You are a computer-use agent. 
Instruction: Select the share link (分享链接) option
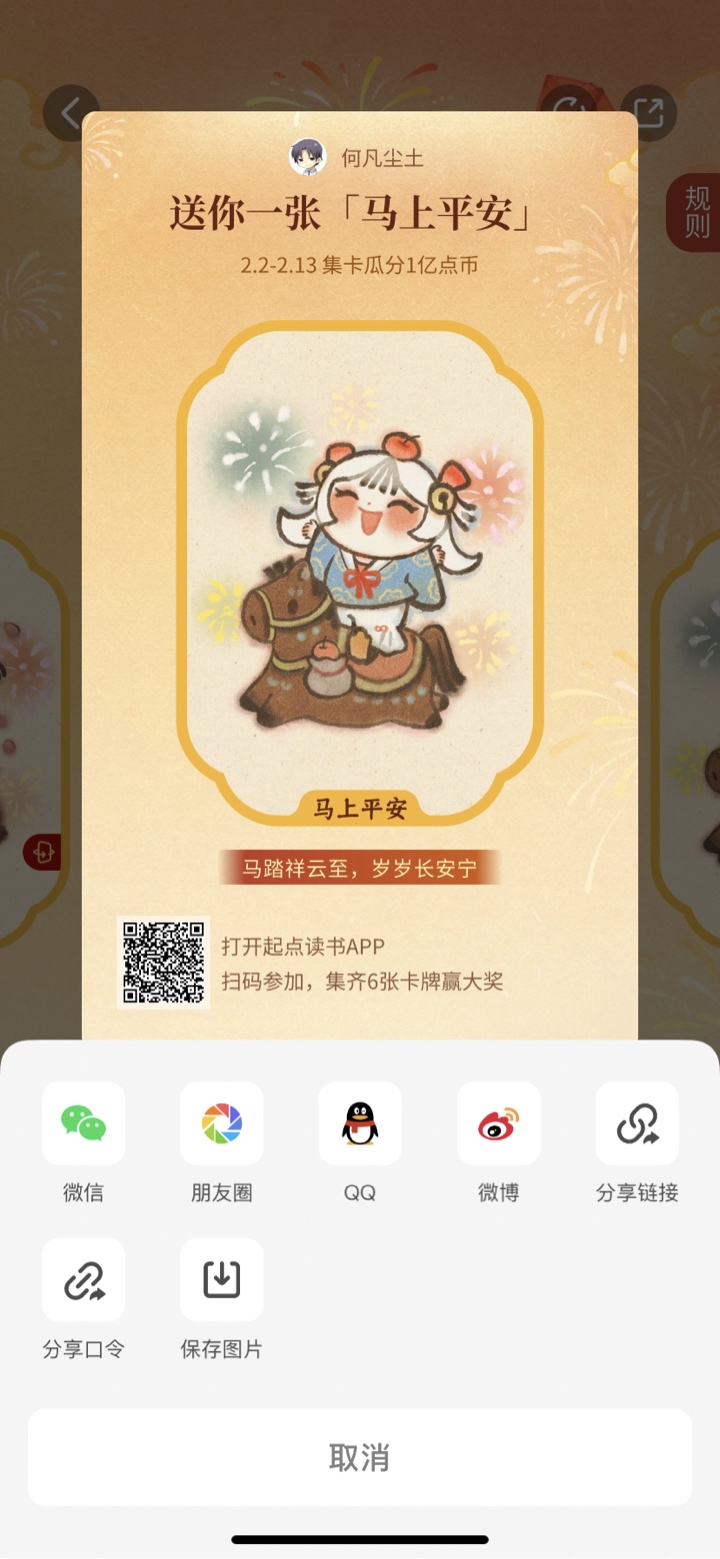point(637,1123)
